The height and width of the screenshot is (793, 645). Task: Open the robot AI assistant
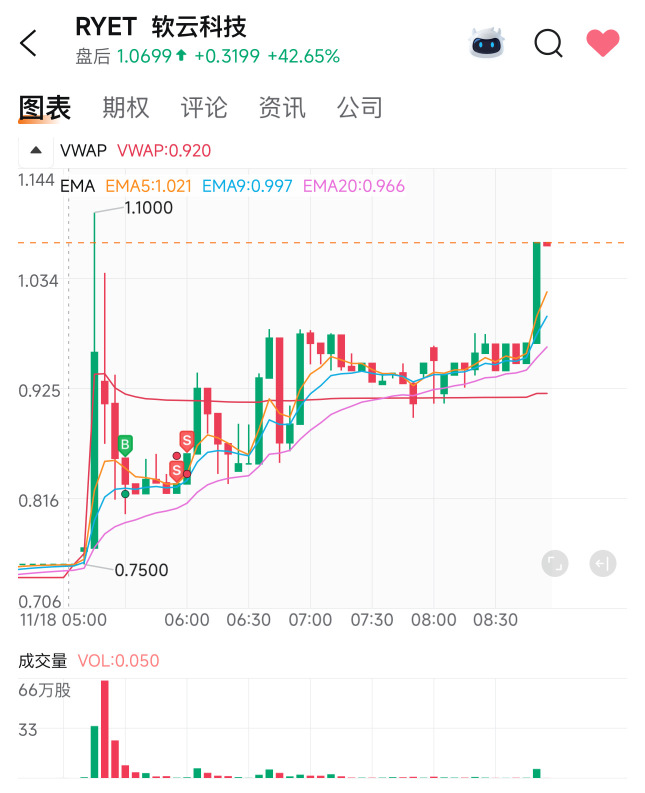point(487,43)
